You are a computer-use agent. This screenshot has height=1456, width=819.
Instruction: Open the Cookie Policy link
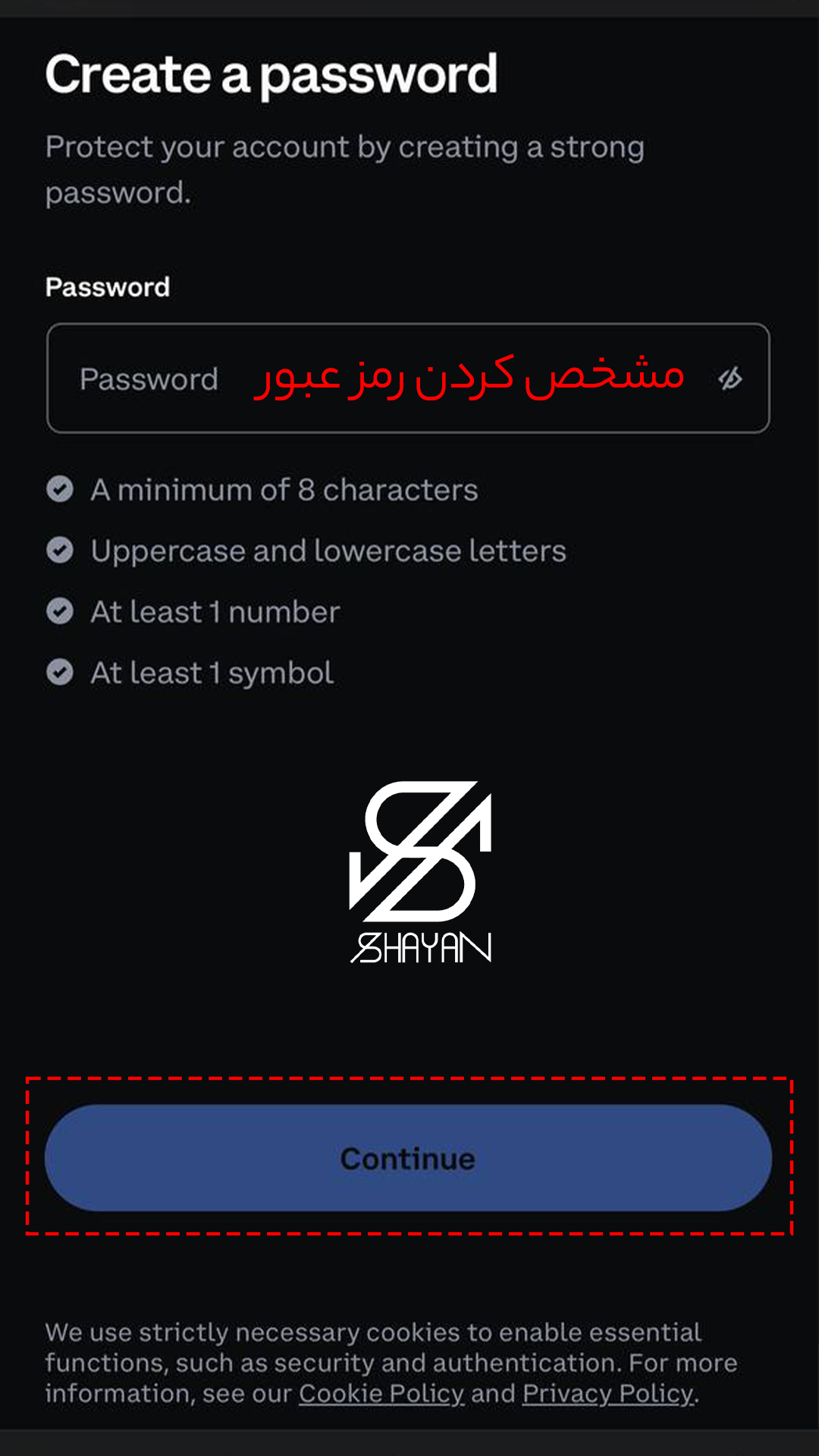click(381, 1393)
